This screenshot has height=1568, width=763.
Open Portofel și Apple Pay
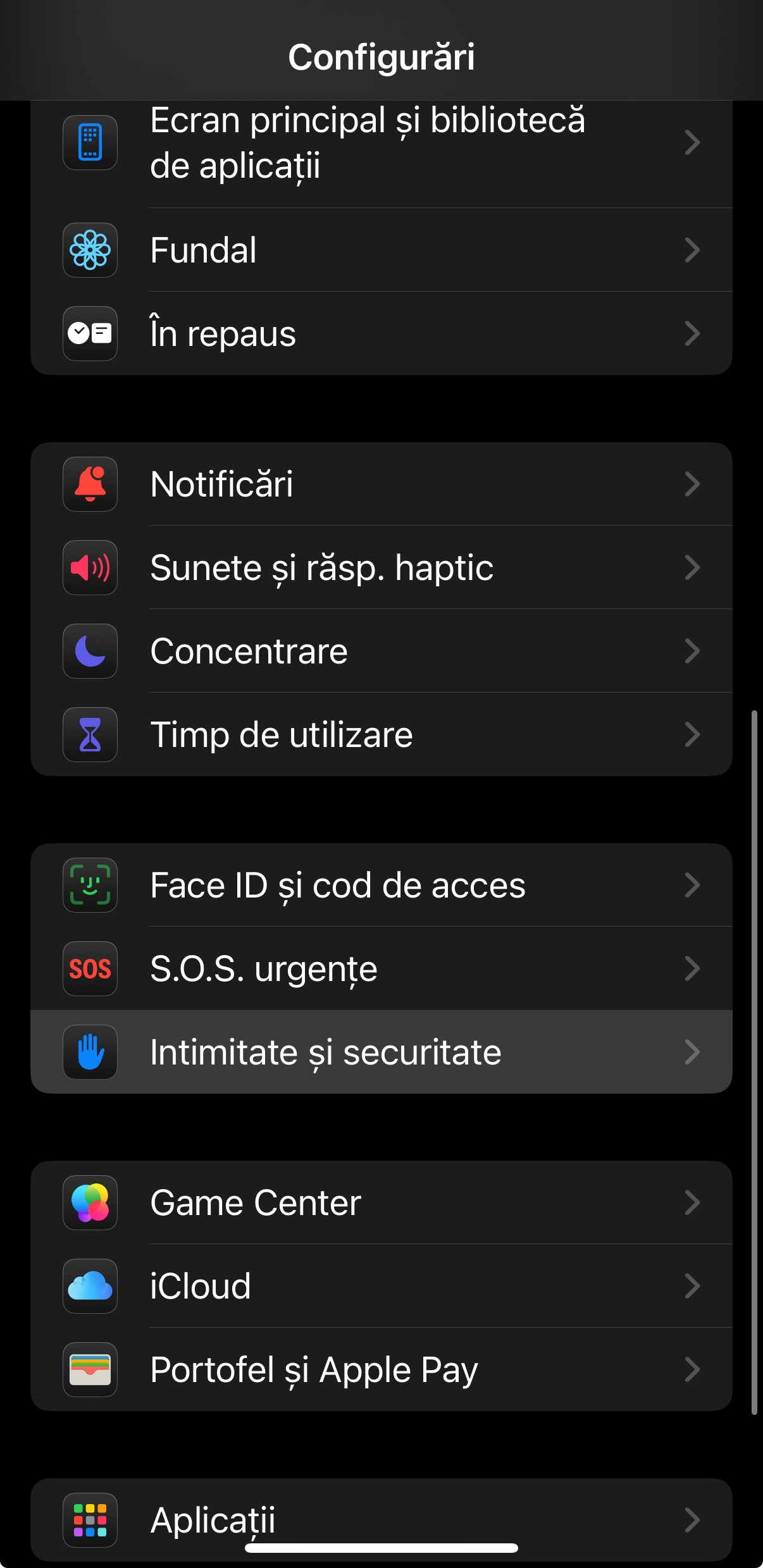[x=380, y=1369]
